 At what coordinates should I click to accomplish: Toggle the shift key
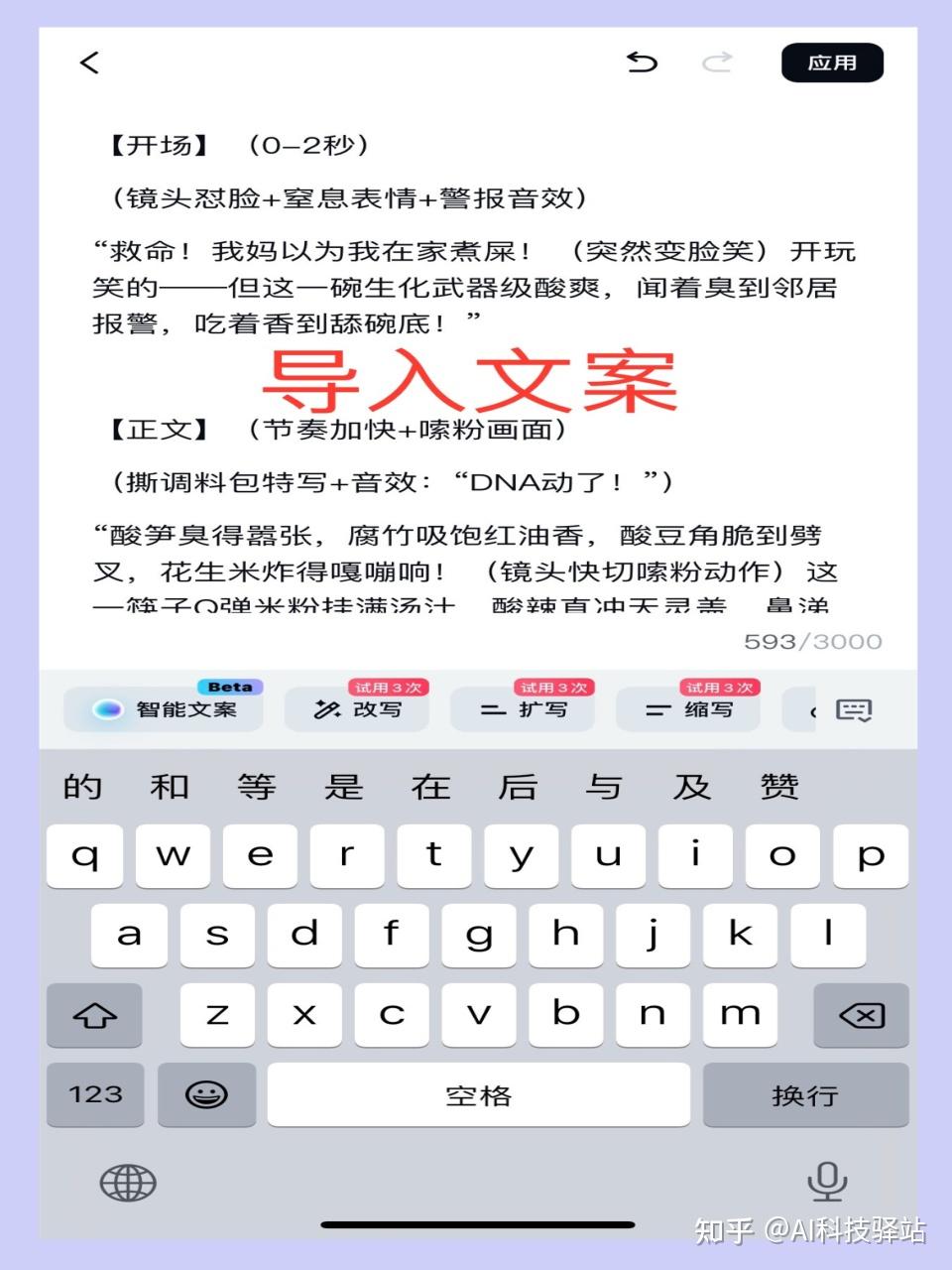click(x=95, y=1015)
